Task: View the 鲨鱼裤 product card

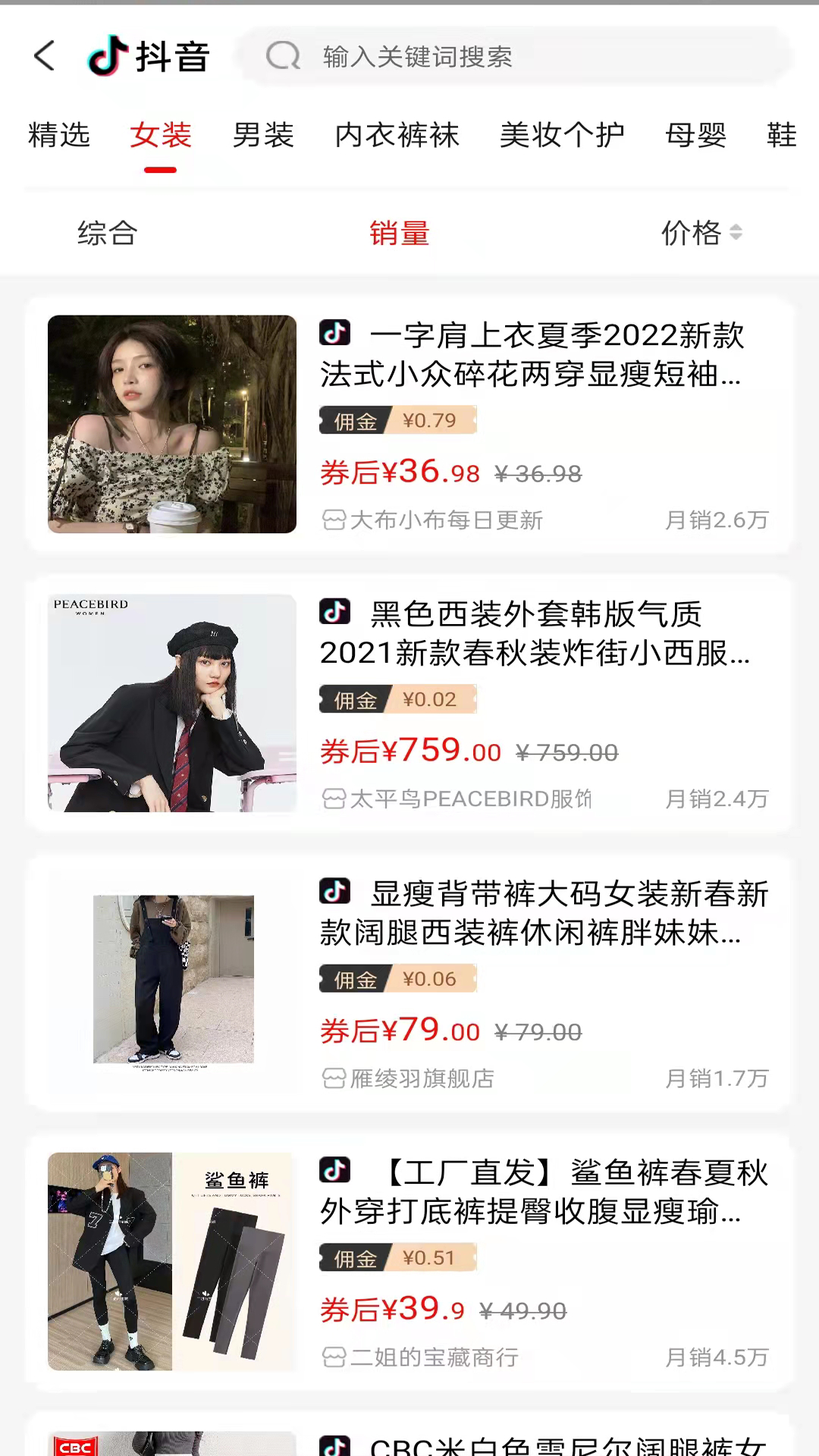Action: 409,1262
